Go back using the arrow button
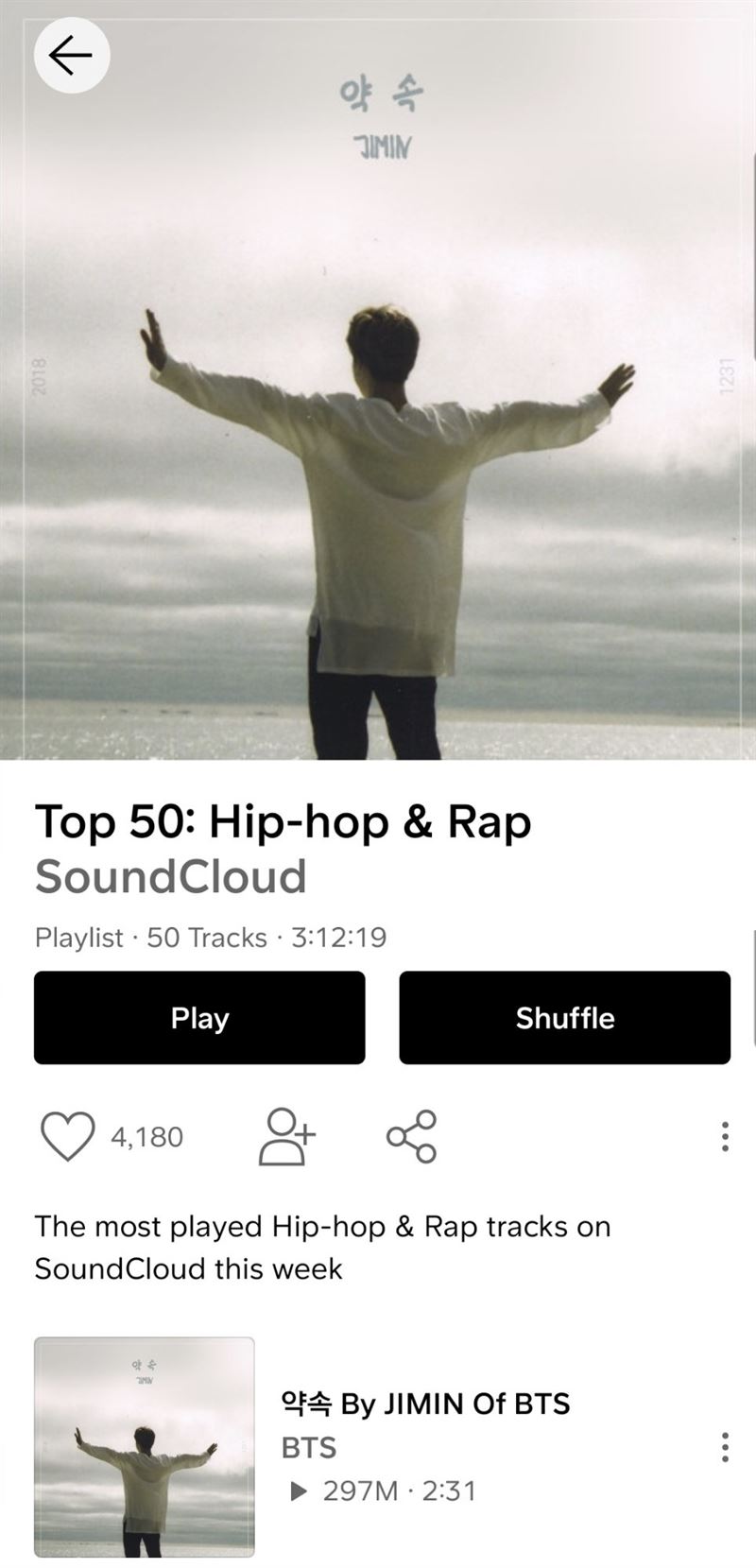This screenshot has width=756, height=1568. [x=72, y=56]
